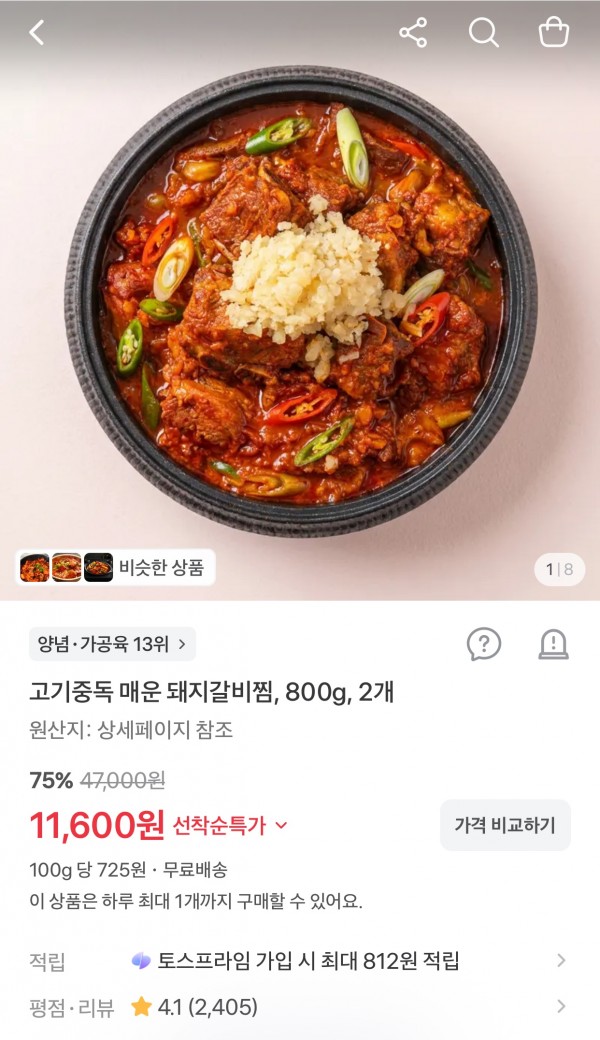Tap 가격 비교하기 button

pos(505,825)
